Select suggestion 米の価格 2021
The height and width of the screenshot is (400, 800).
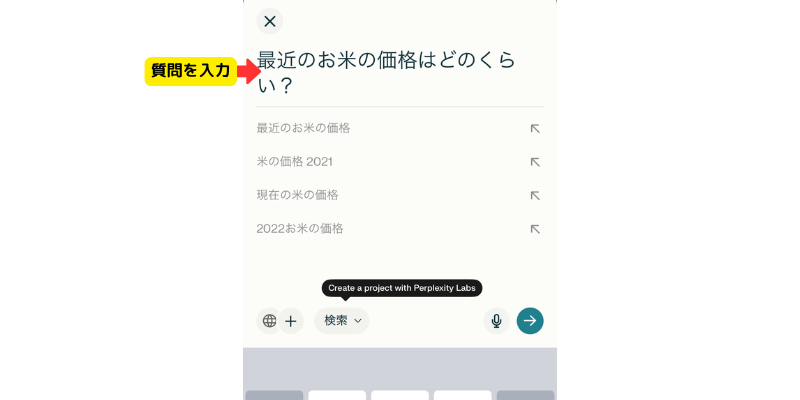(x=294, y=161)
